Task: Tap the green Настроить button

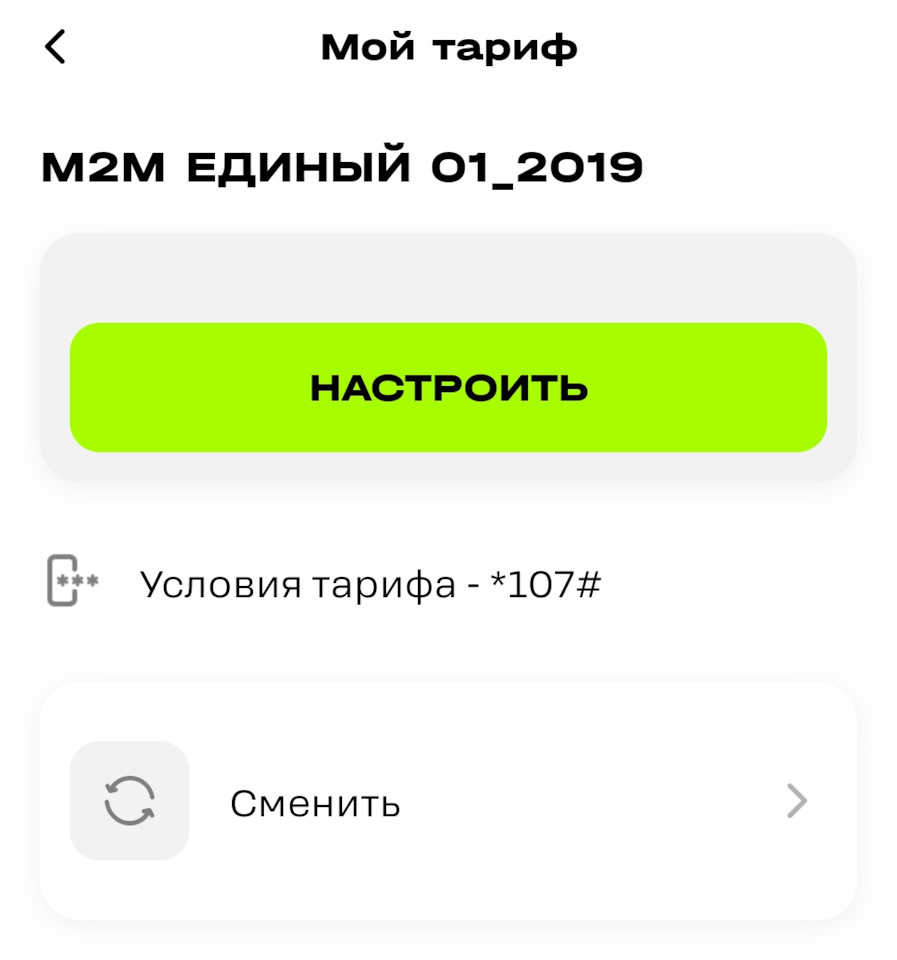Action: [x=448, y=387]
